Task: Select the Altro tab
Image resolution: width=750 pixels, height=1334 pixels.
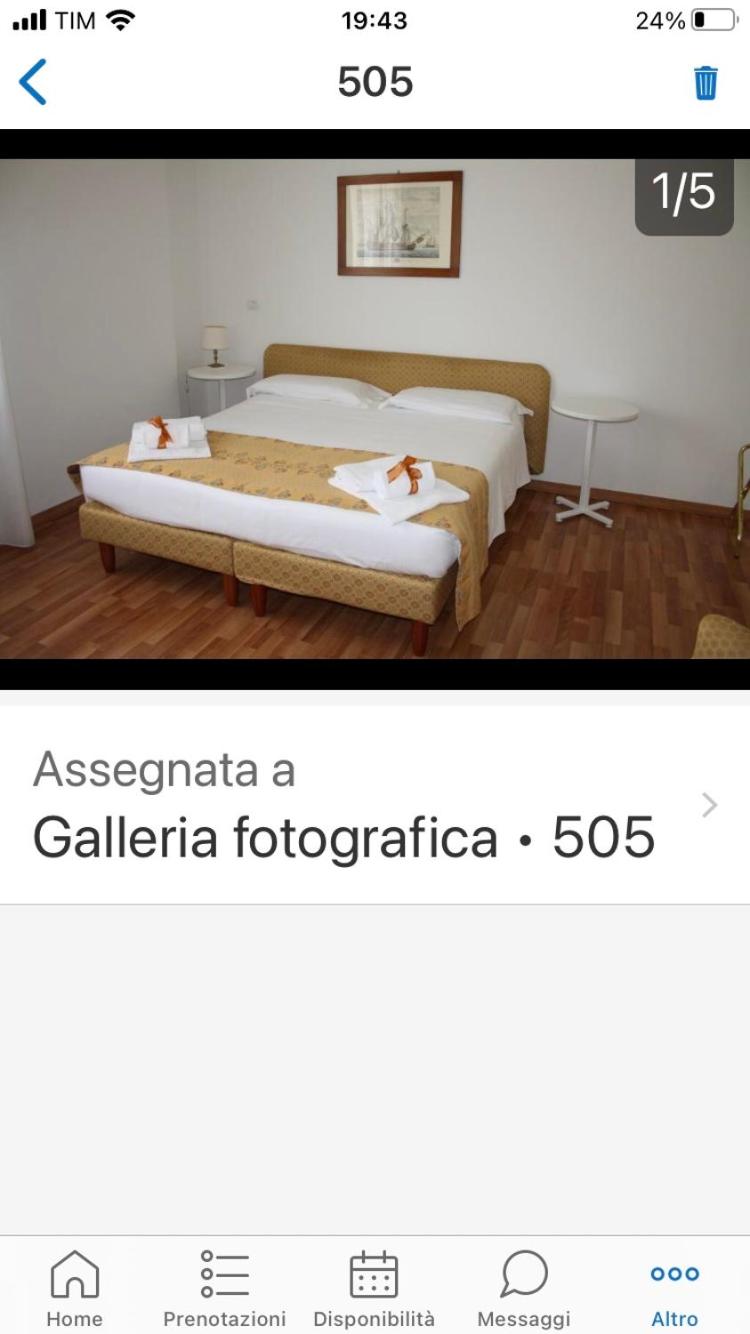Action: 675,1288
